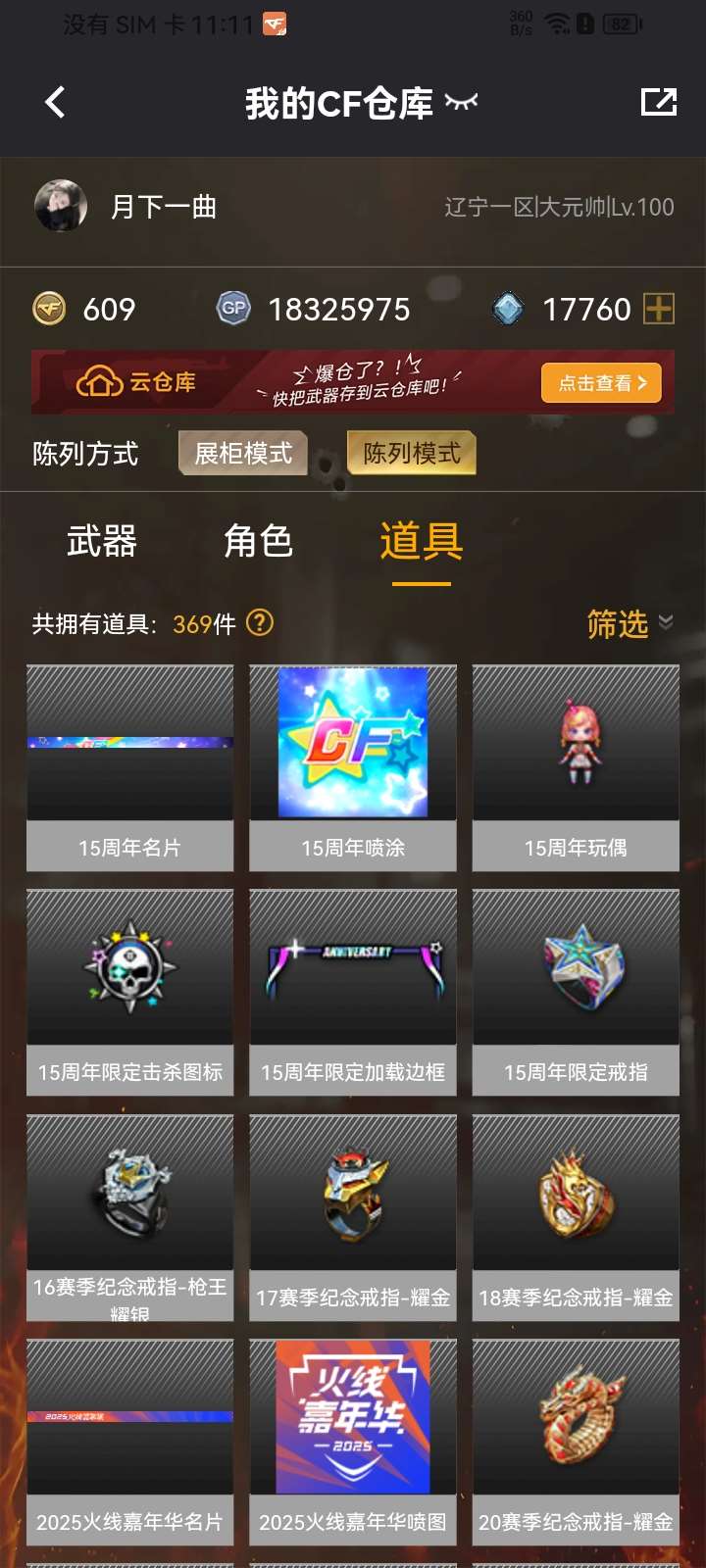The height and width of the screenshot is (1568, 706).
Task: Tap the share icon in the header
Action: coord(658,102)
